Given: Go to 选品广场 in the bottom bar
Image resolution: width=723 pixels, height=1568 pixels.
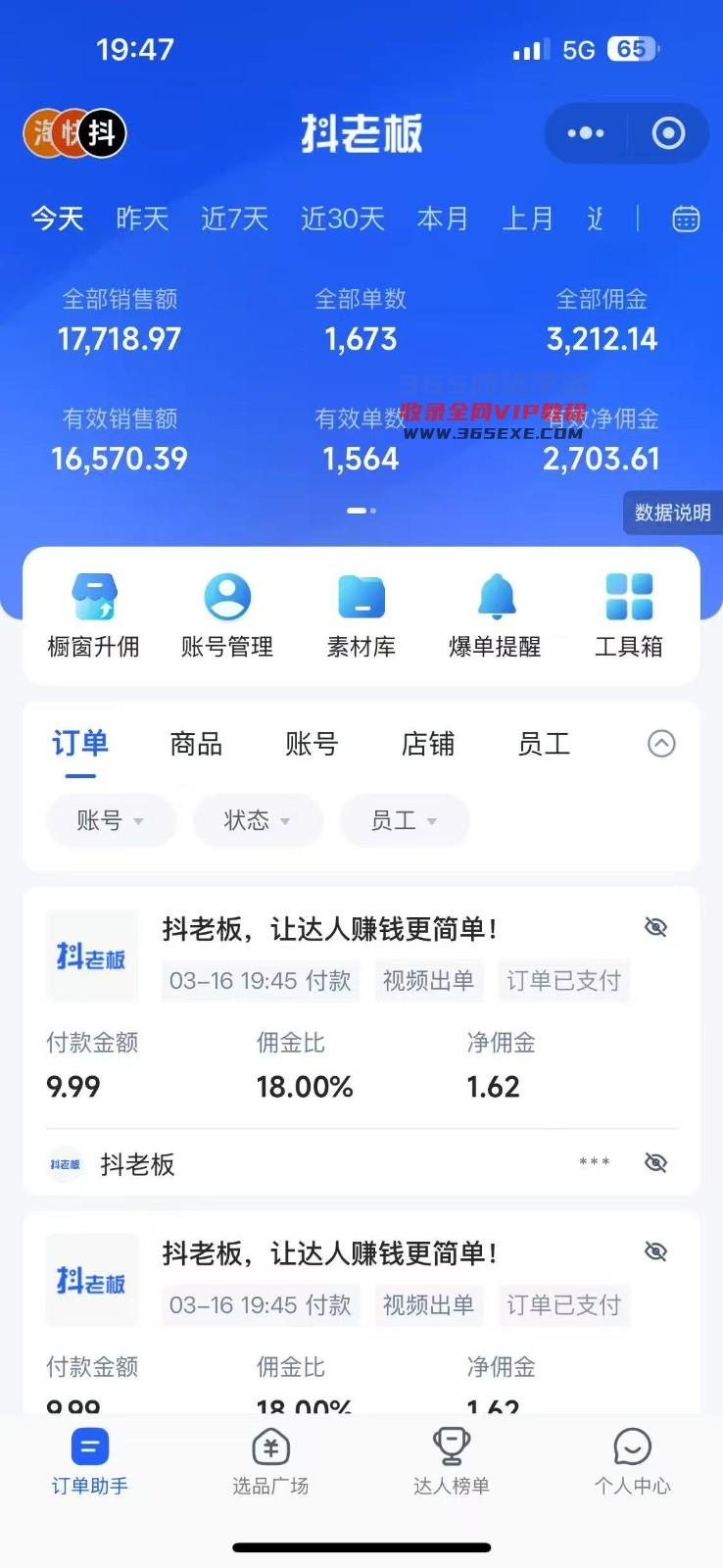Looking at the screenshot, I should coord(270,1461).
